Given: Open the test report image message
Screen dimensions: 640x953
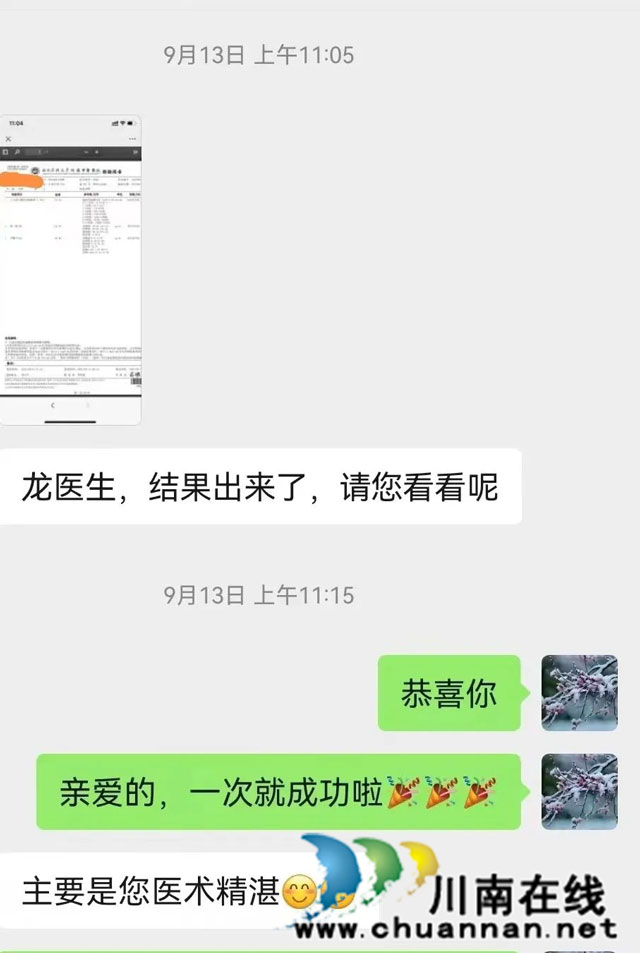Looking at the screenshot, I should coord(70,270).
